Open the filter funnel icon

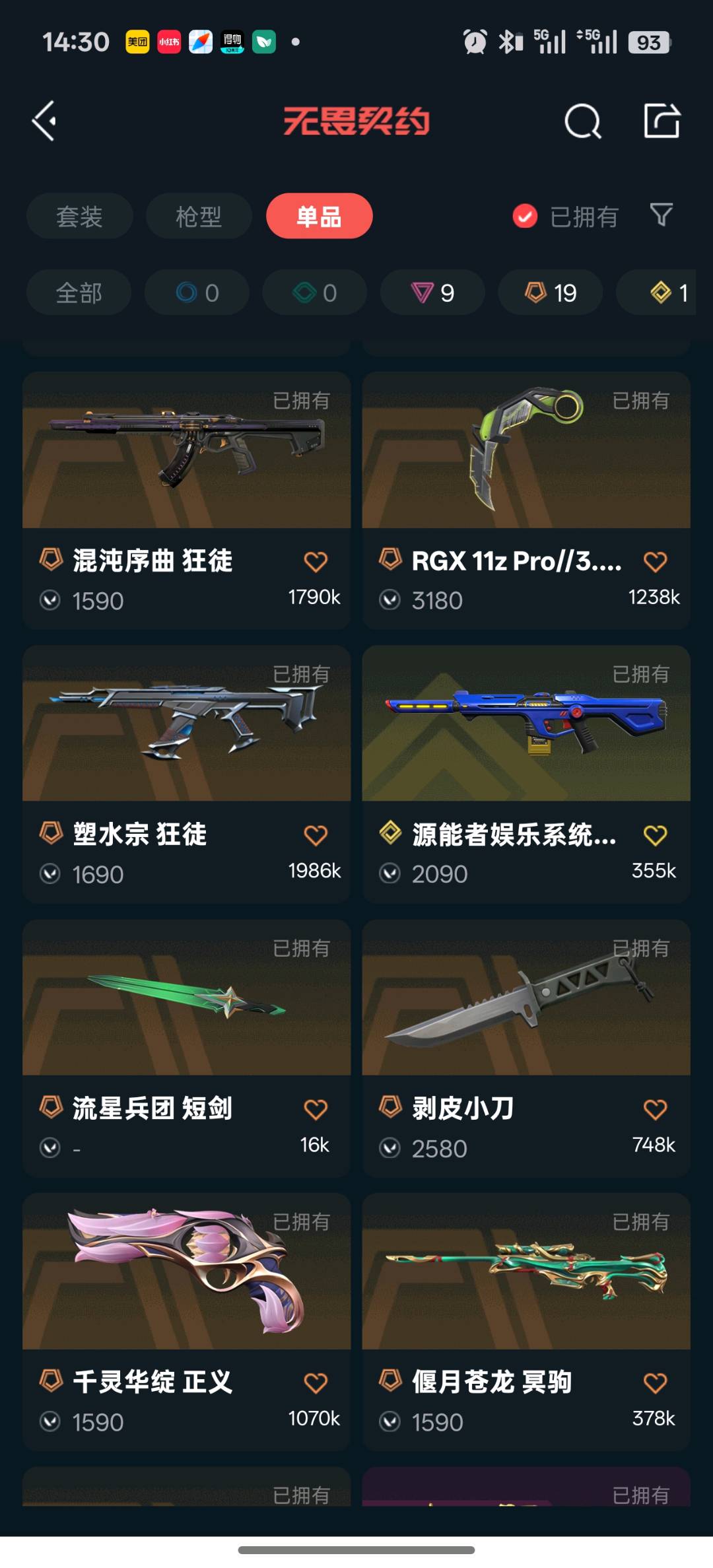coord(661,215)
